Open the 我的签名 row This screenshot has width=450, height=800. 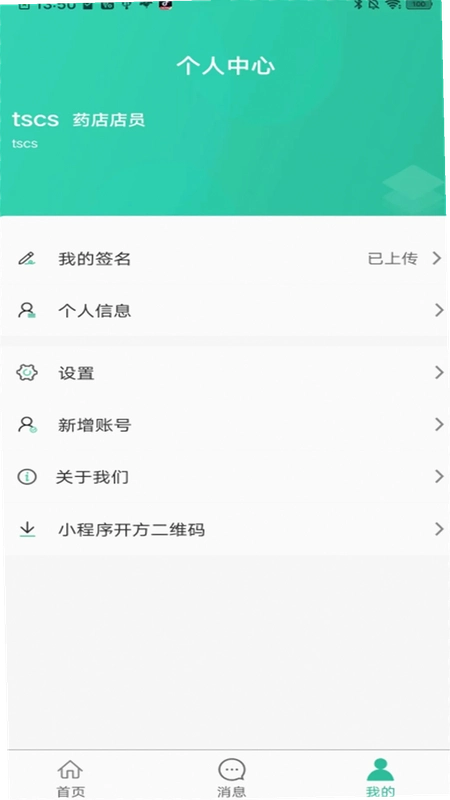(225, 259)
